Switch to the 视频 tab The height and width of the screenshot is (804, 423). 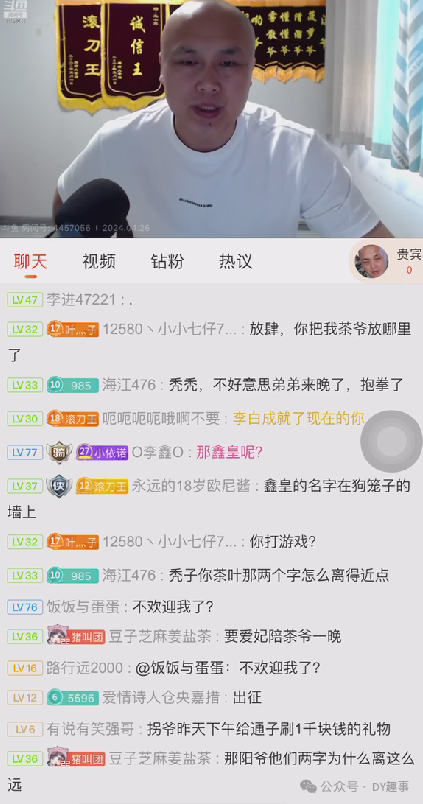[99, 262]
